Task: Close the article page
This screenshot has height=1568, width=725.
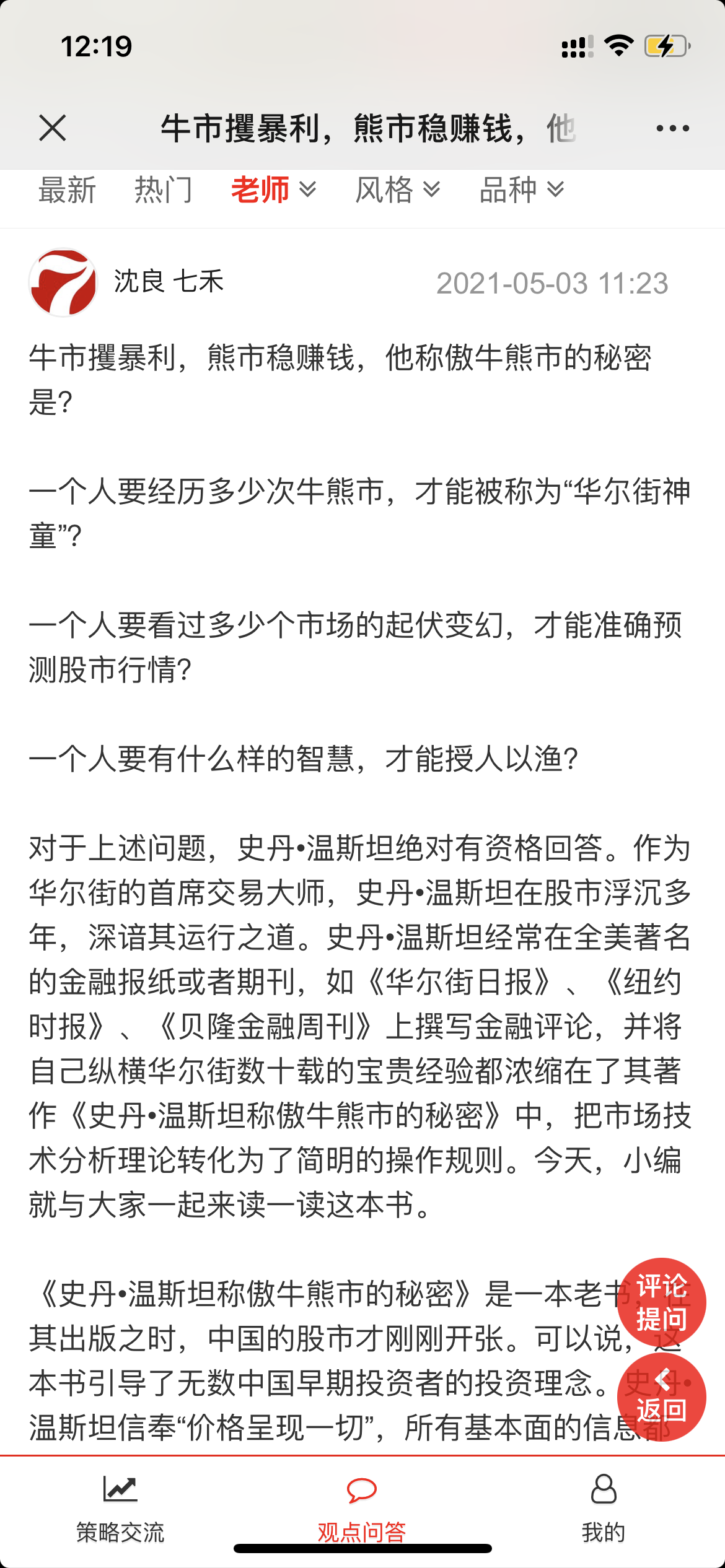Action: (53, 128)
